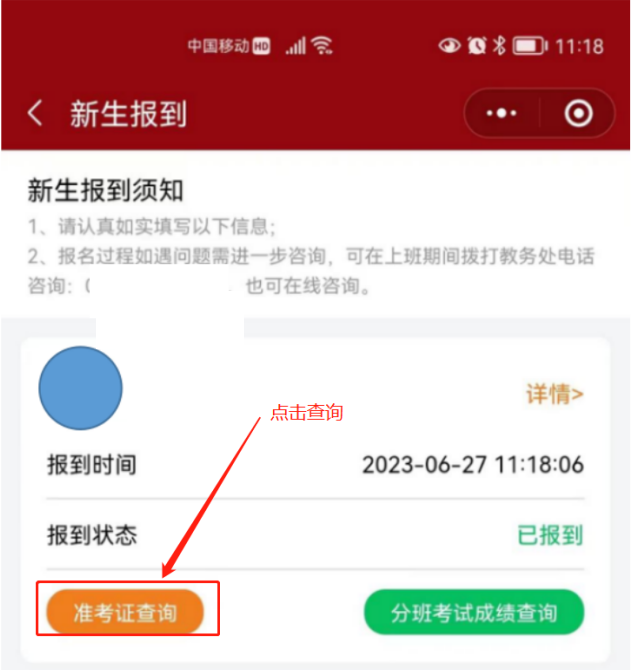
Task: Open 分班考试成绩查询
Action: click(x=473, y=612)
